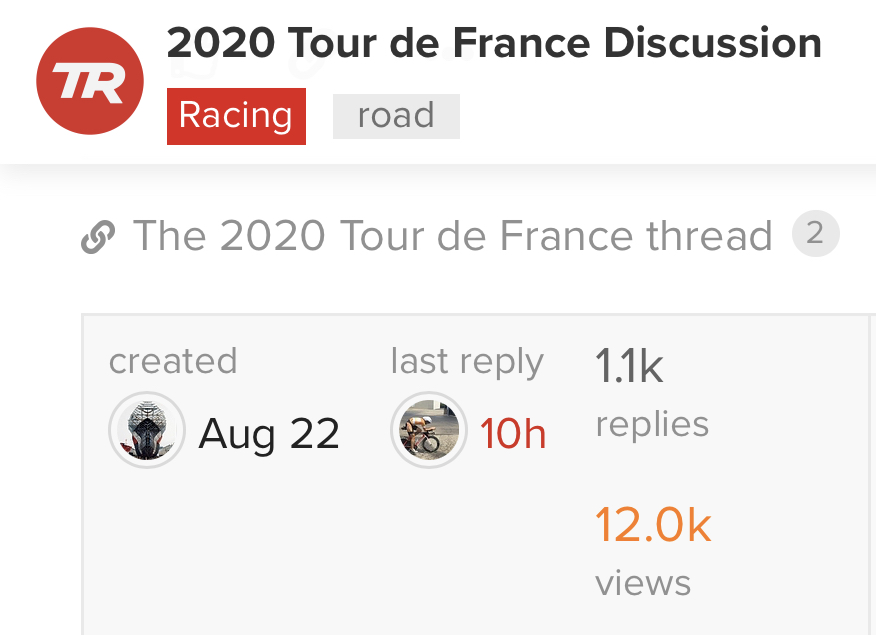
Task: Jump to the last reply from 10h ago
Action: (513, 434)
